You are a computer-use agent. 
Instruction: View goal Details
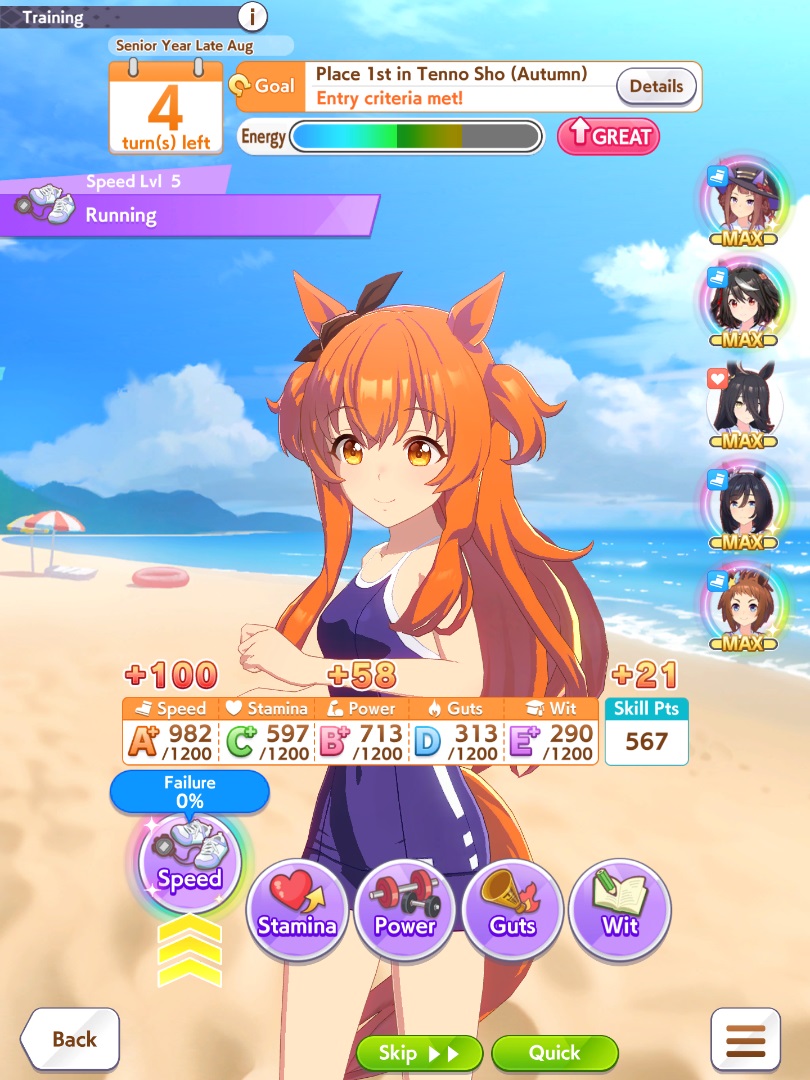656,86
